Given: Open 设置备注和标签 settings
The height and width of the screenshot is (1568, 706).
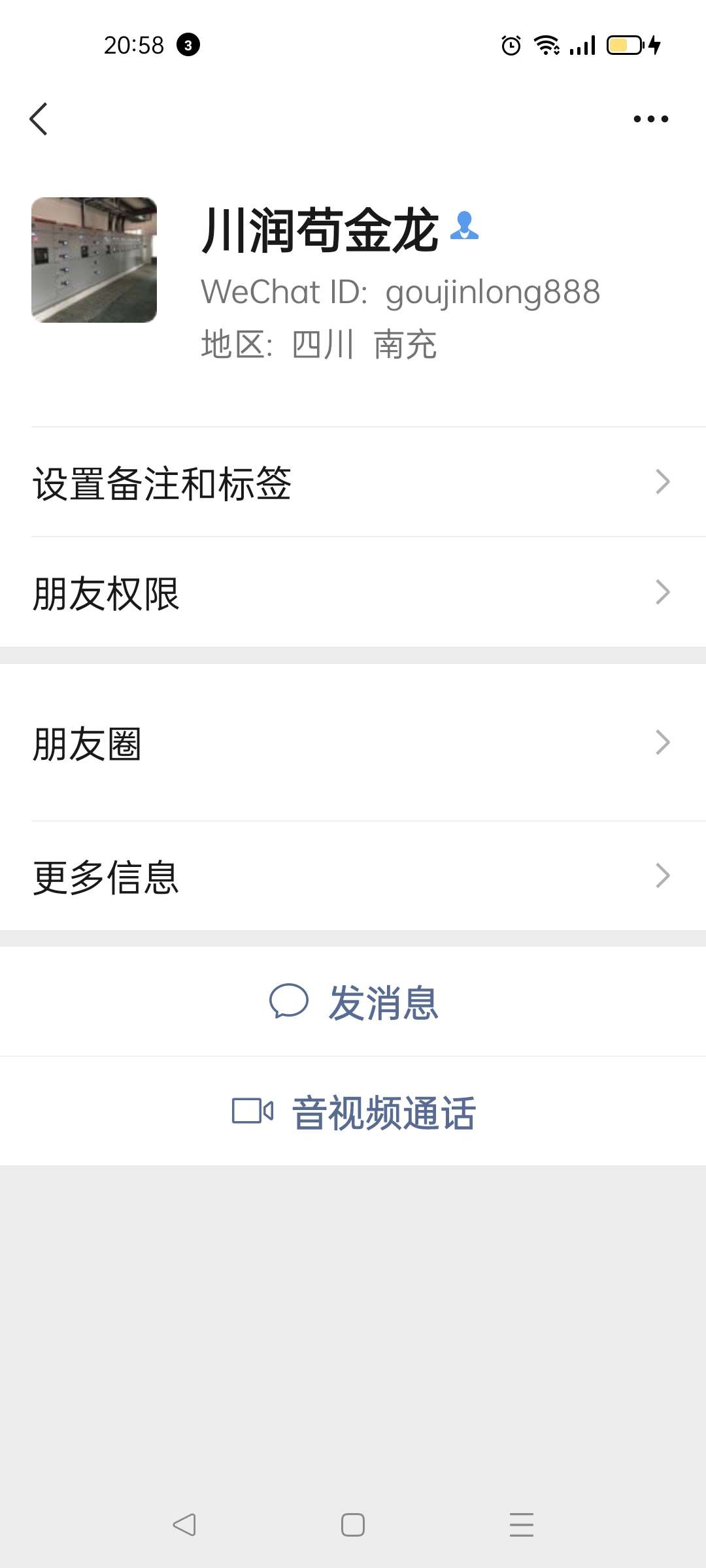Looking at the screenshot, I should pyautogui.click(x=353, y=482).
